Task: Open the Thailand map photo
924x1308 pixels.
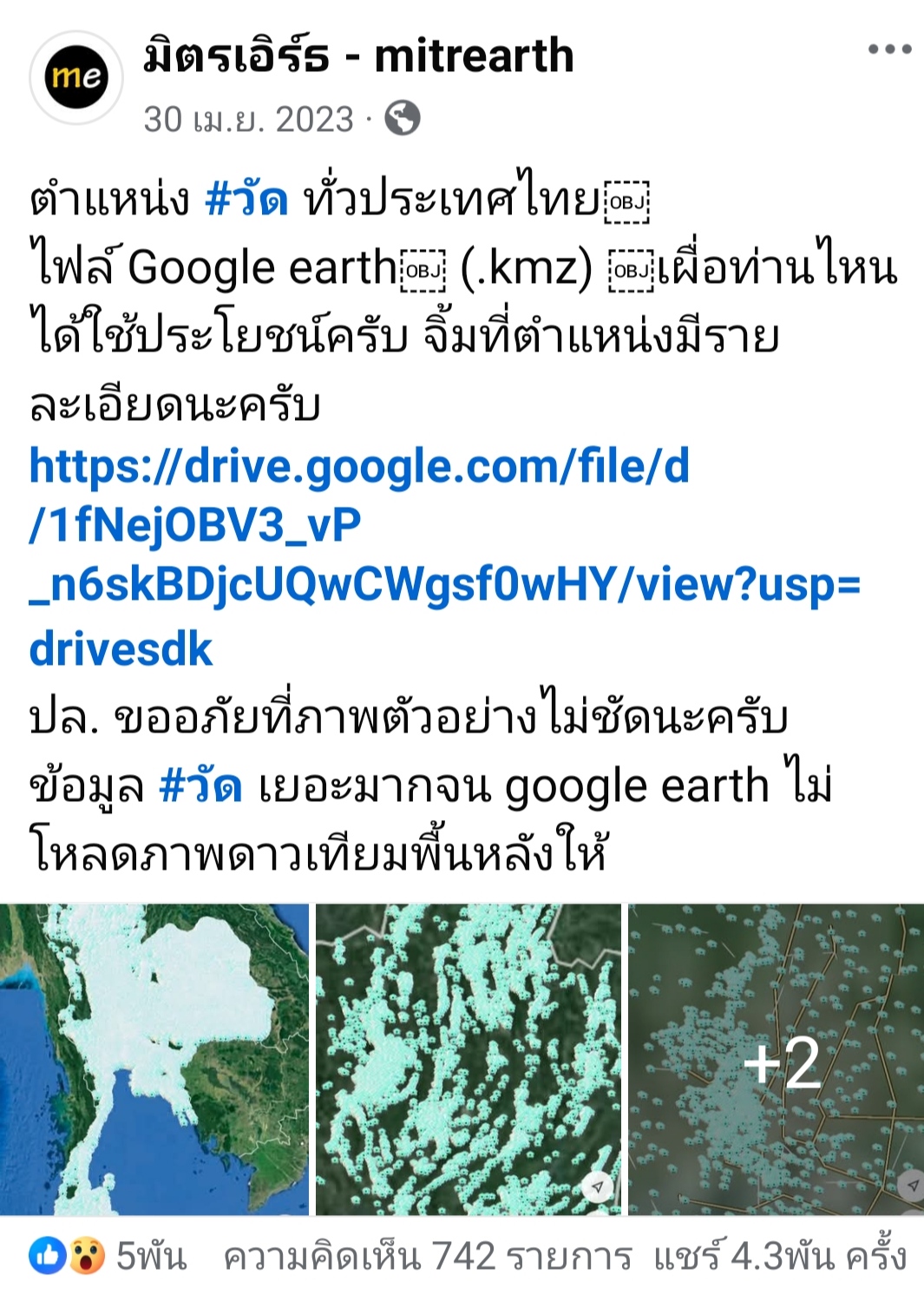Action: click(x=154, y=1059)
